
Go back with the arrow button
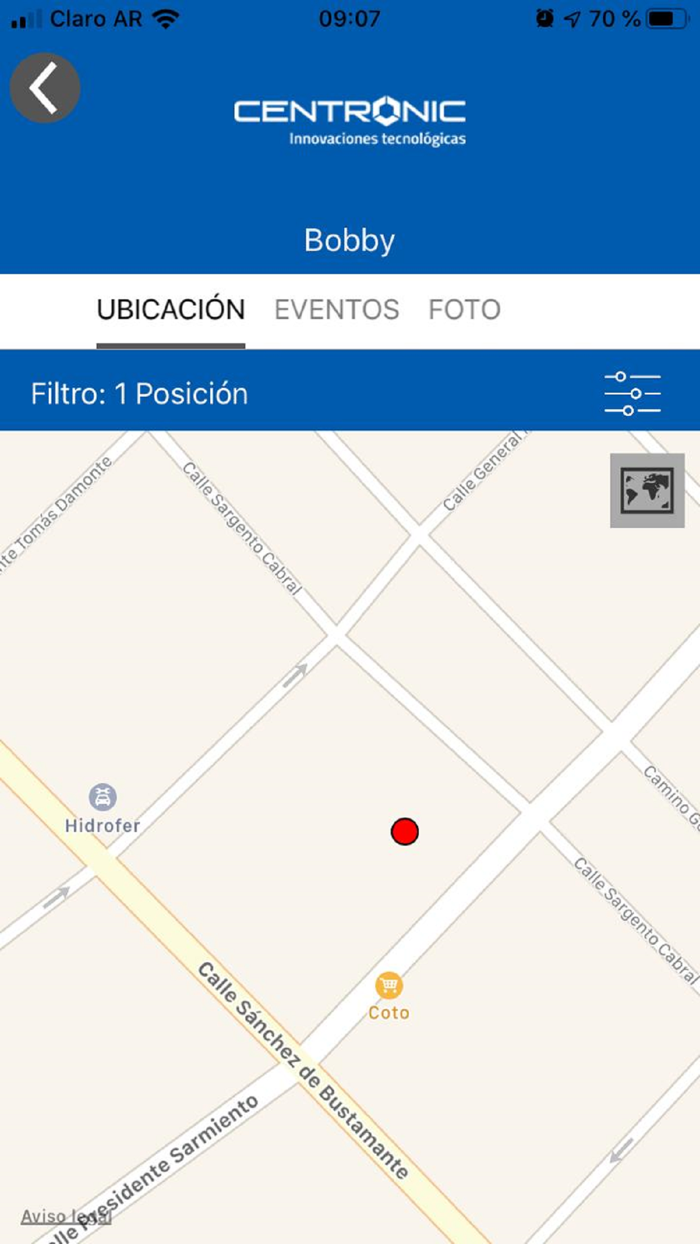pos(45,88)
